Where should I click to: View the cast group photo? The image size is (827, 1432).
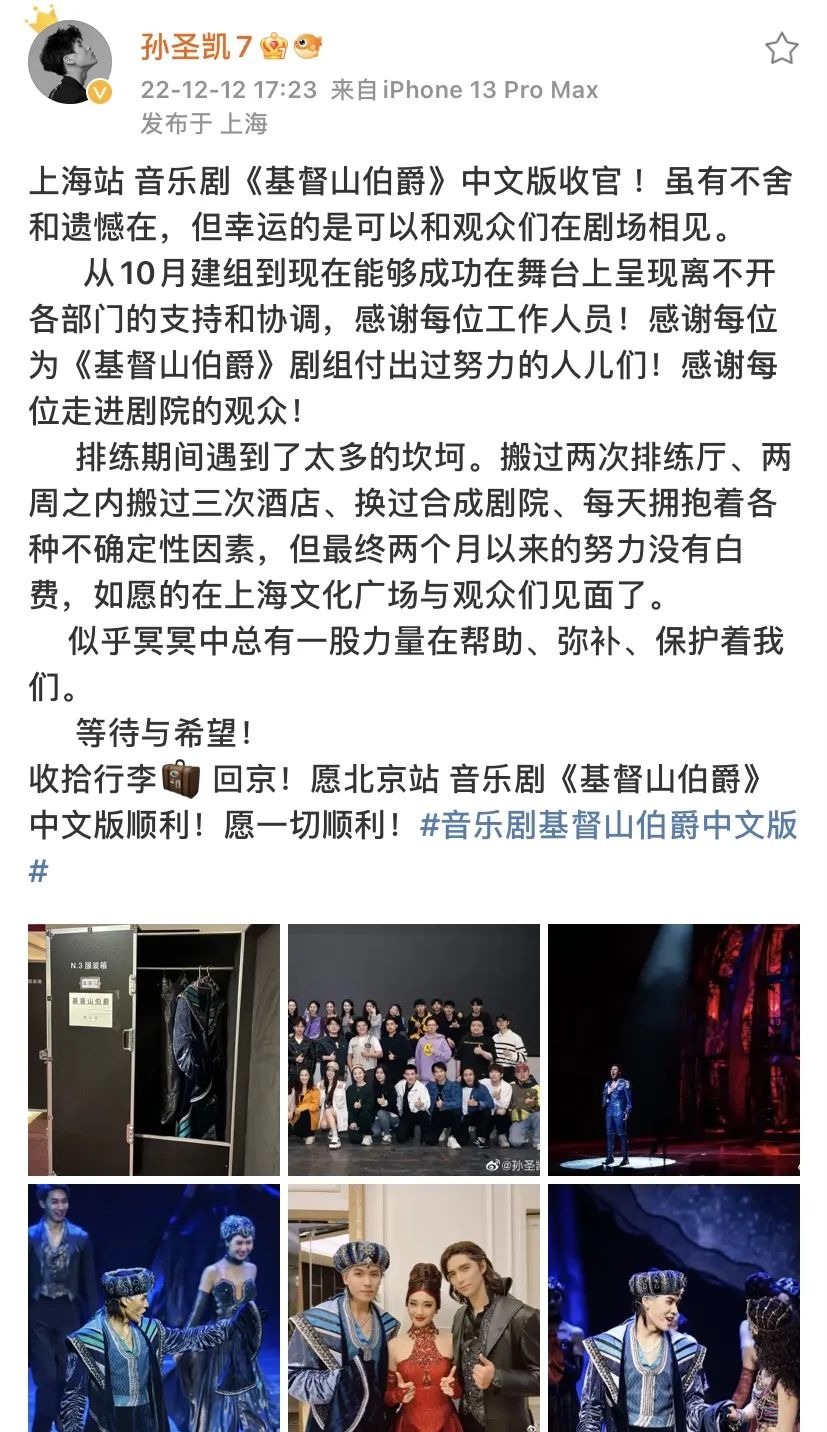click(414, 1049)
